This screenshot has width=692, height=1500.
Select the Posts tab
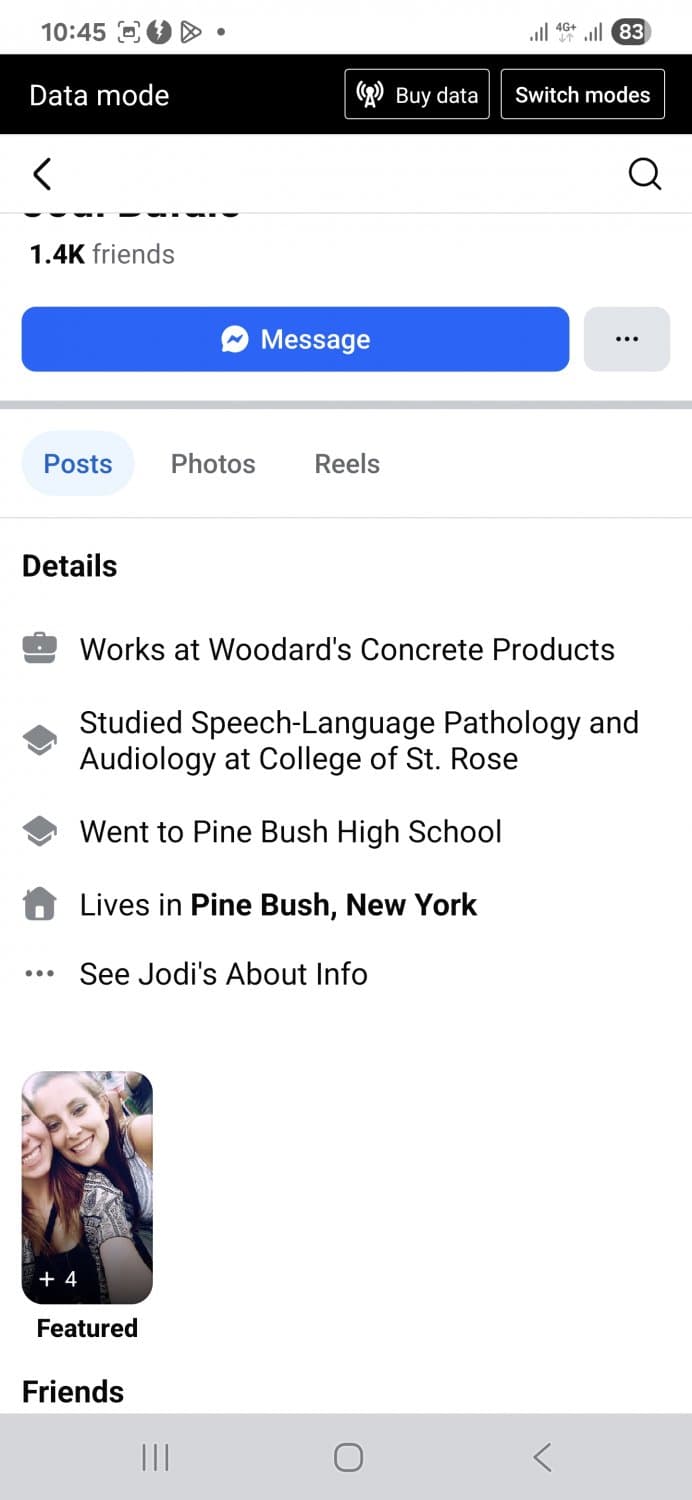pyautogui.click(x=78, y=464)
